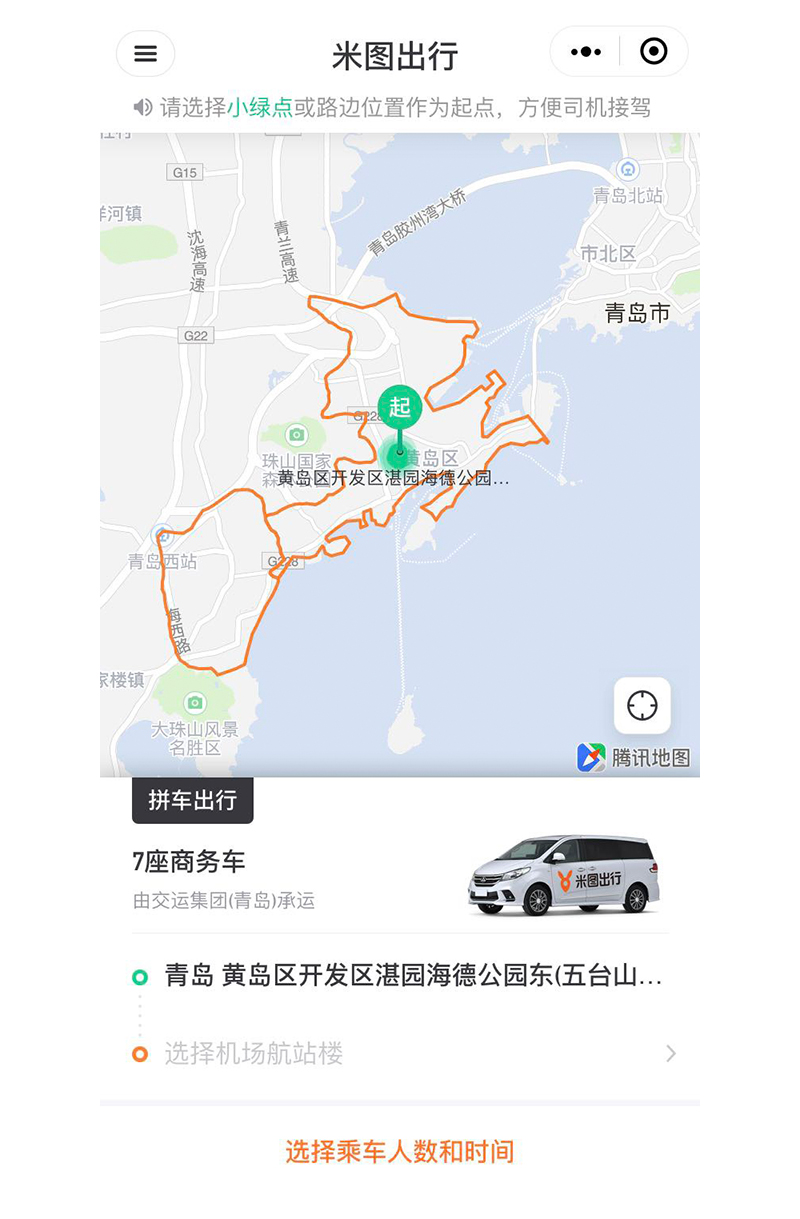Tap the green start pin on map

click(400, 408)
